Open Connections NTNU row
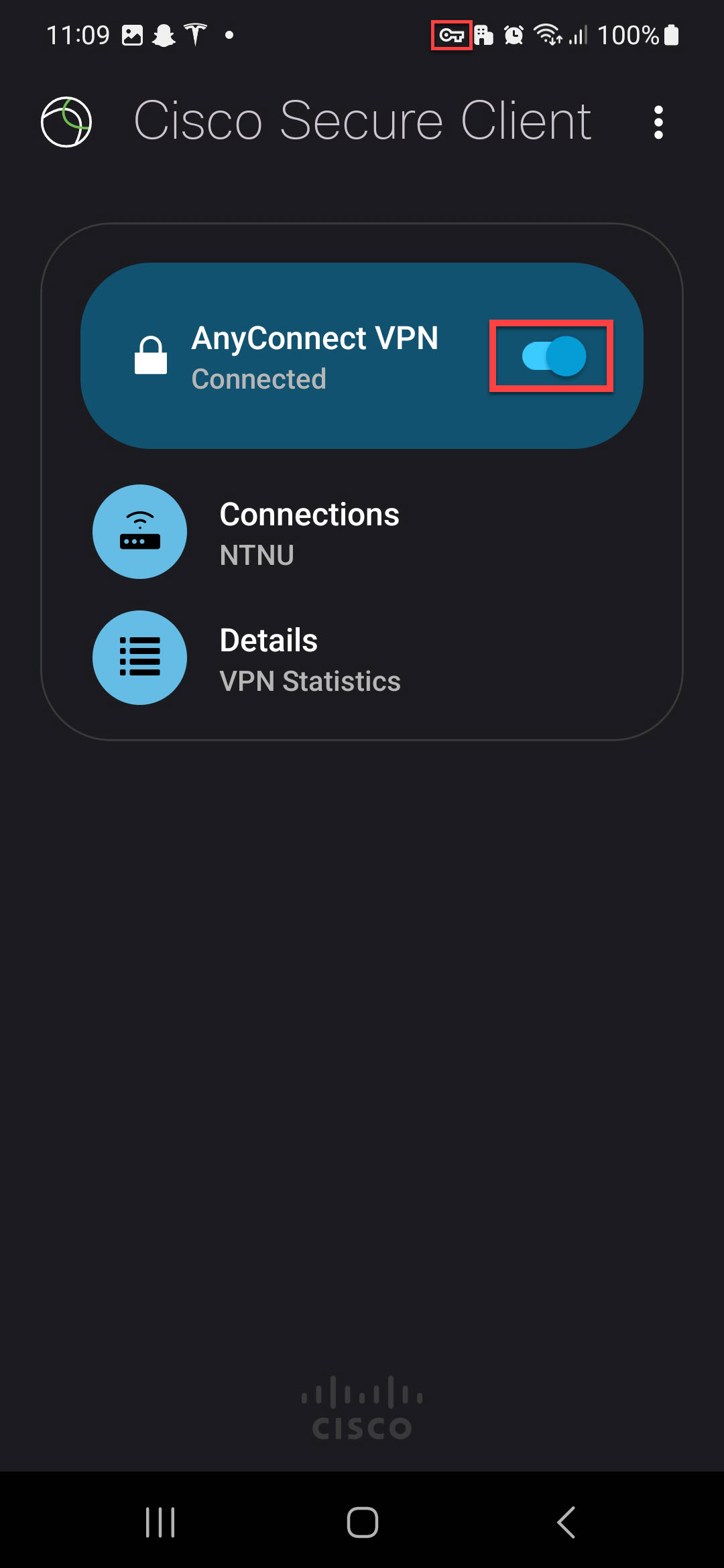This screenshot has height=1568, width=724. [x=308, y=533]
